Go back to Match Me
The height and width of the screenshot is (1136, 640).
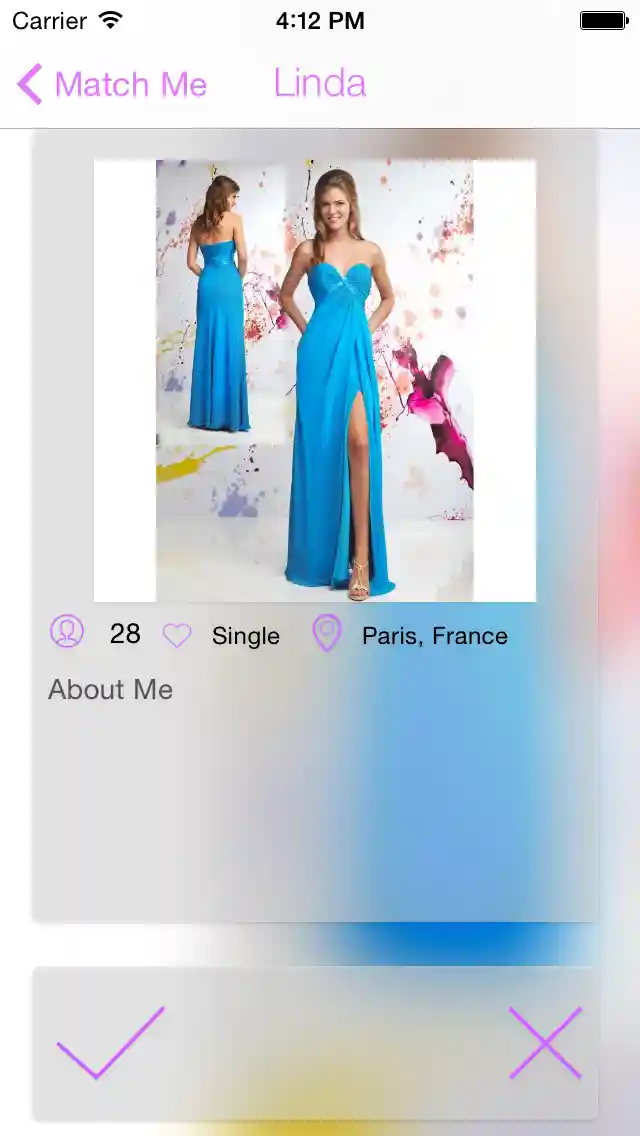pos(112,85)
